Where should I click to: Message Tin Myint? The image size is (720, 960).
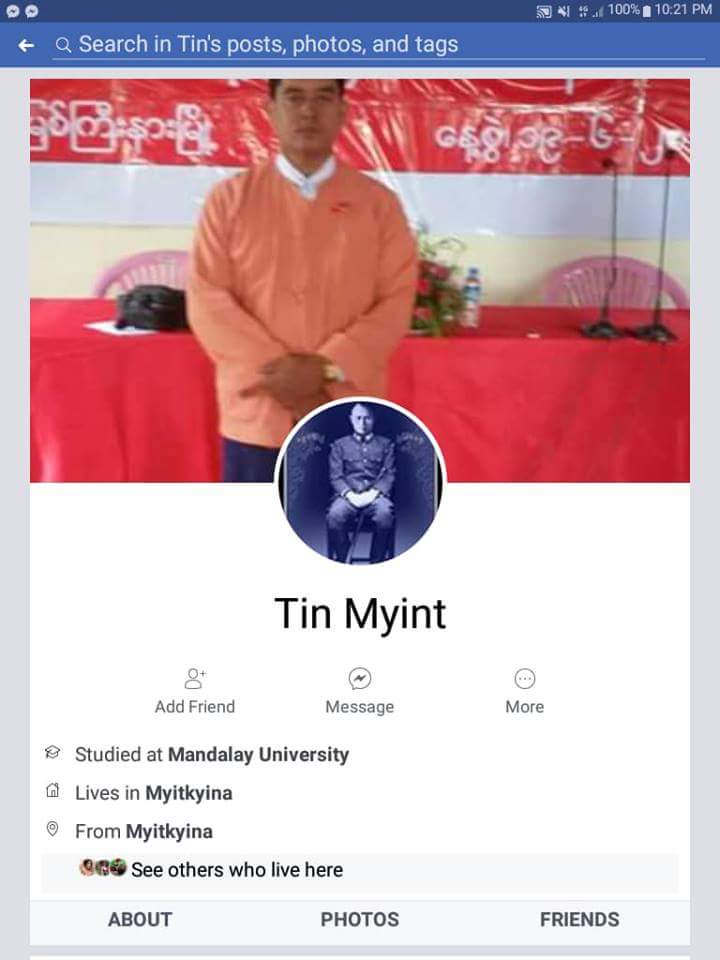coord(360,692)
